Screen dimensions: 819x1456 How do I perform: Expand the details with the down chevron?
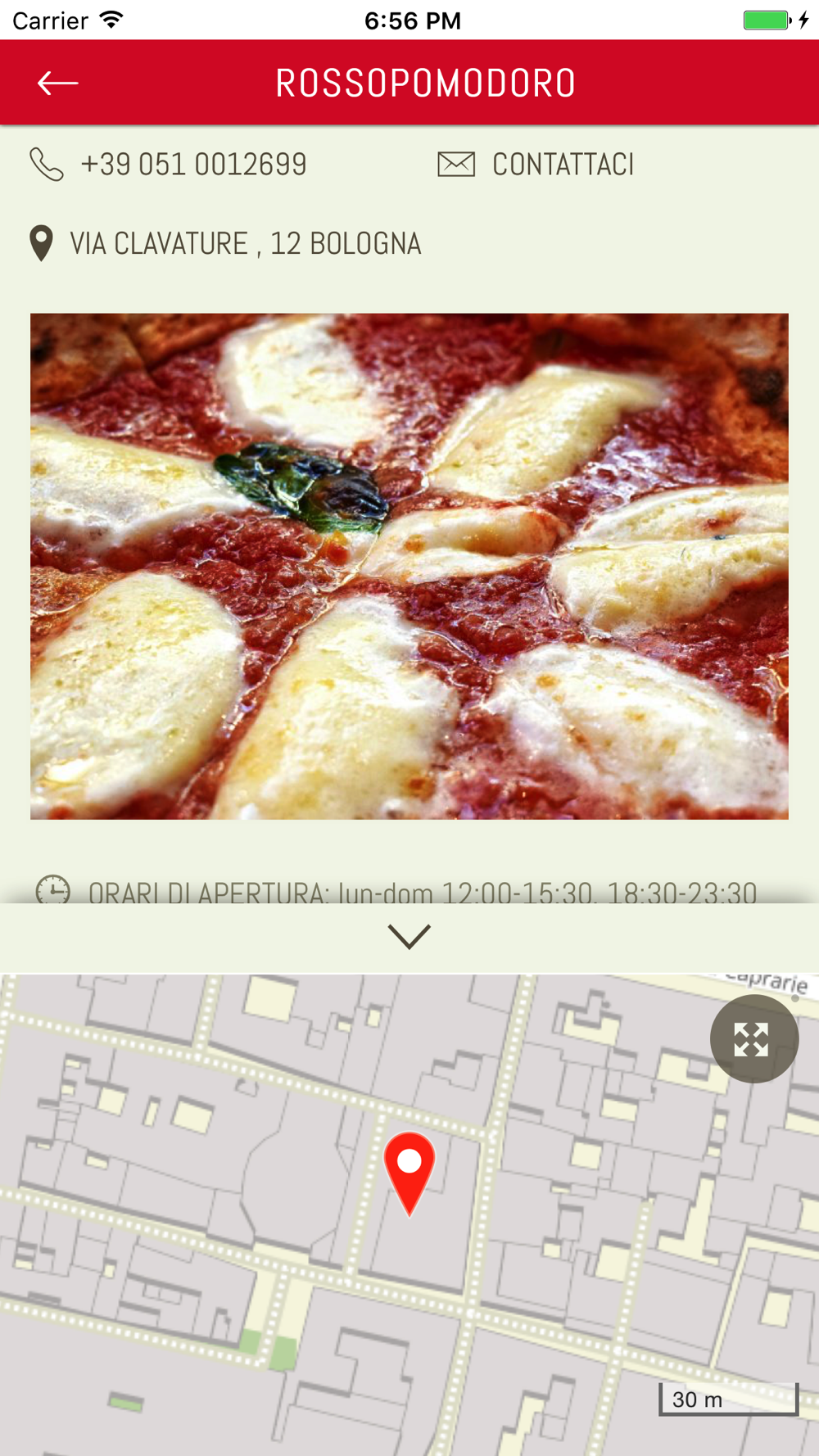[x=409, y=937]
